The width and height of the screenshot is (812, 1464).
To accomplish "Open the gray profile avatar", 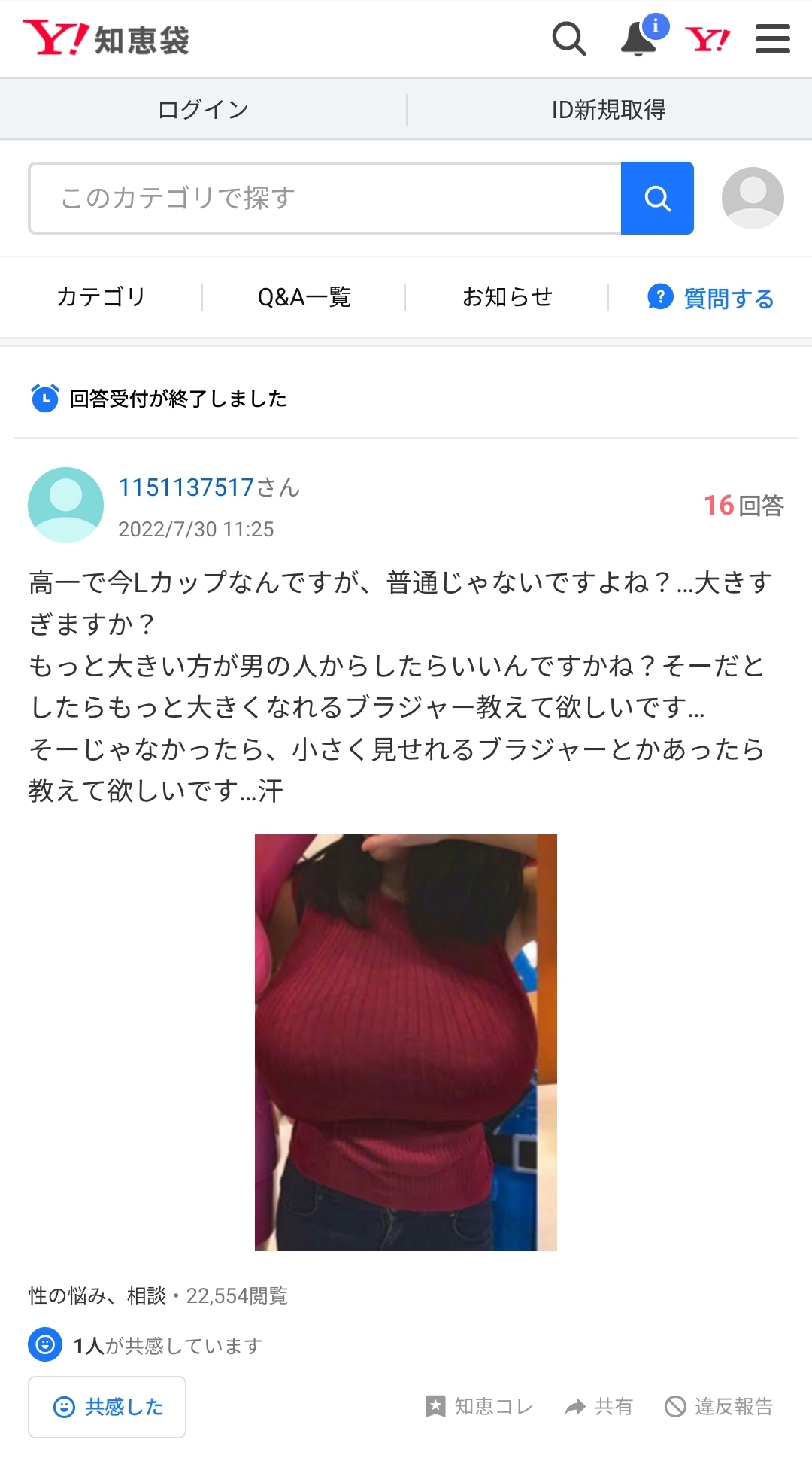I will [x=753, y=198].
